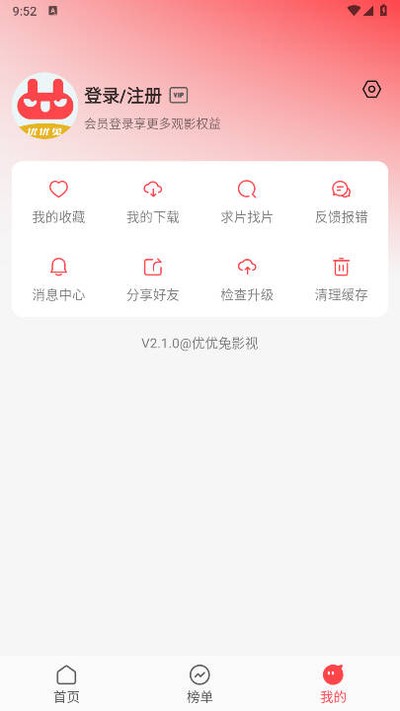
Task: Open 求片找片 to request a film
Action: pyautogui.click(x=247, y=202)
